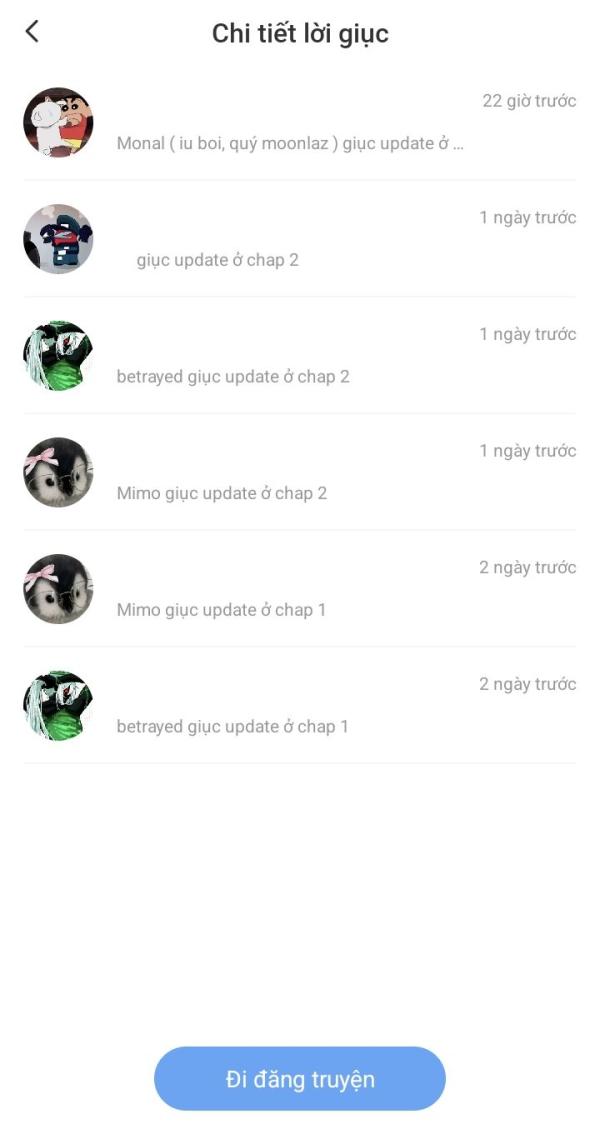Open betrayed's request for chap 2
The height and width of the screenshot is (1134, 600).
pos(300,355)
